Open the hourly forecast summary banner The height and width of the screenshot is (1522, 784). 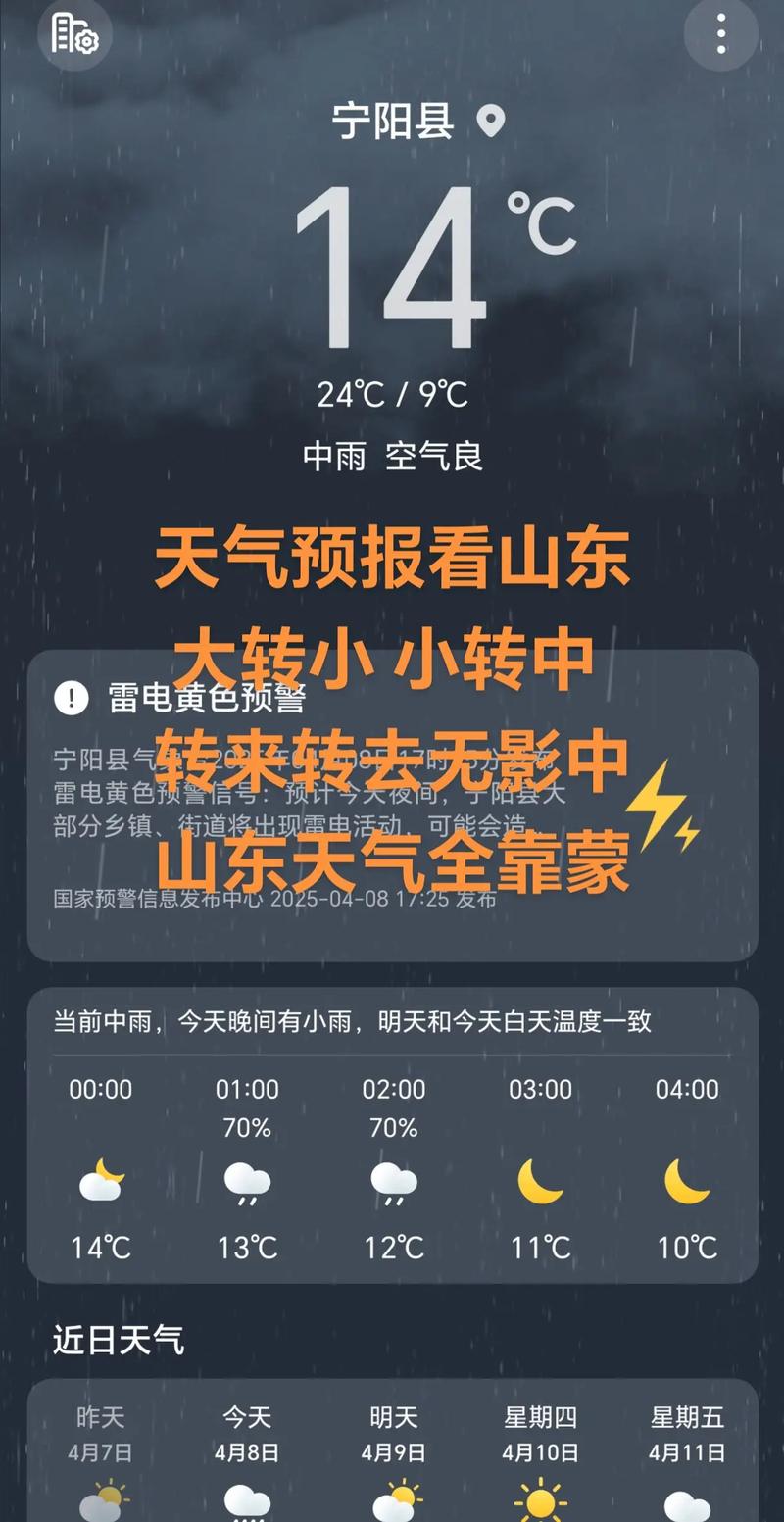pyautogui.click(x=392, y=1021)
